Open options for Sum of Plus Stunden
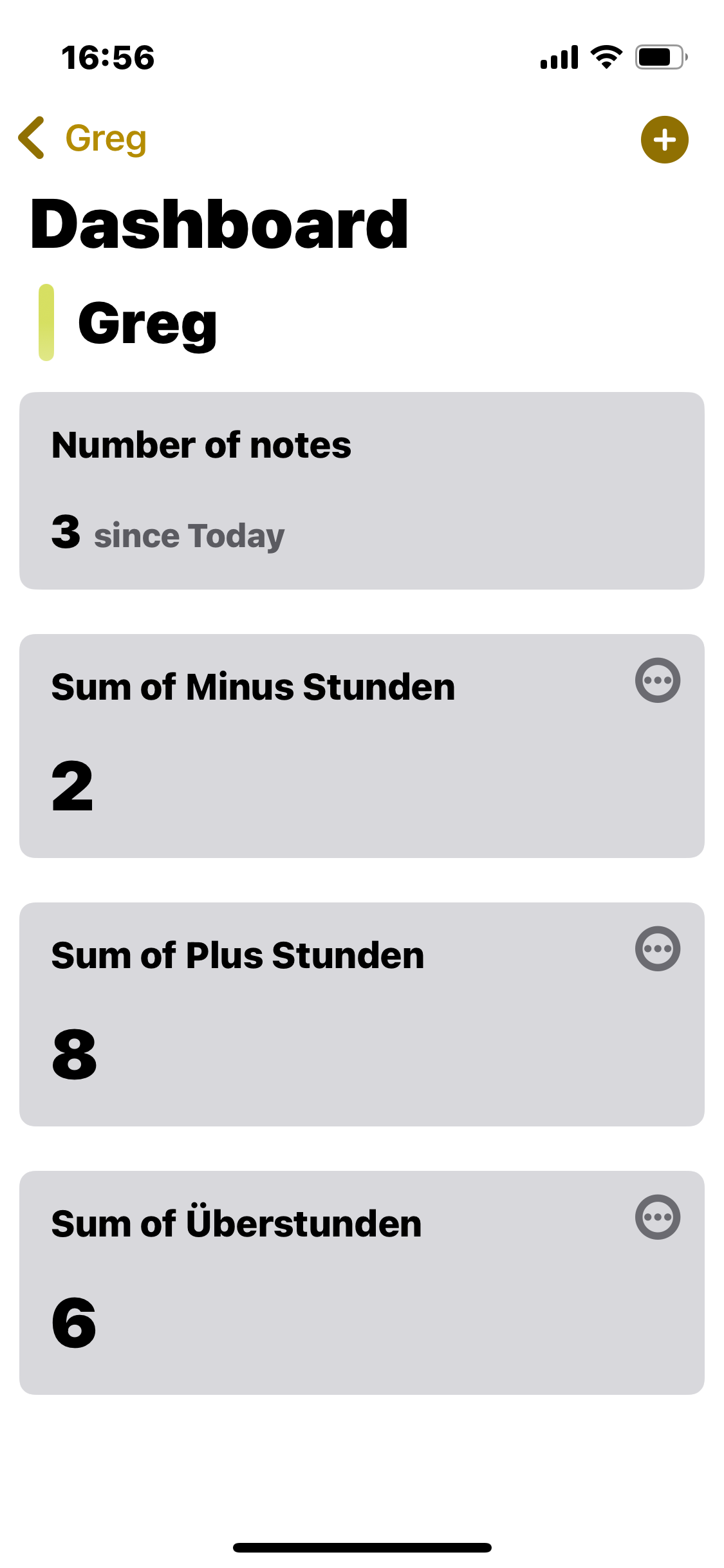 (x=657, y=948)
